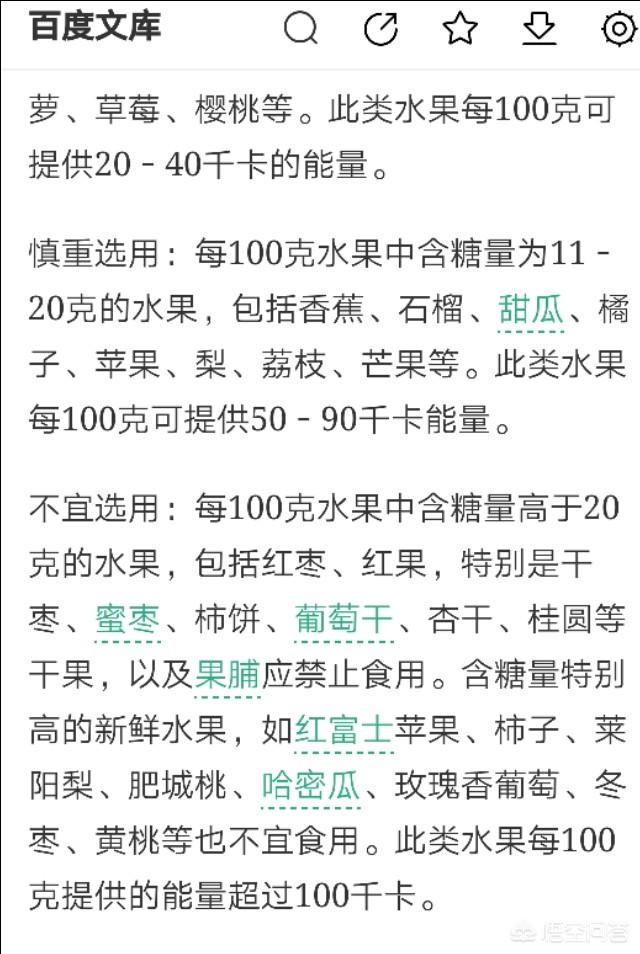The width and height of the screenshot is (640, 954).
Task: Open the search icon in Baidu Wenku
Action: [300, 29]
